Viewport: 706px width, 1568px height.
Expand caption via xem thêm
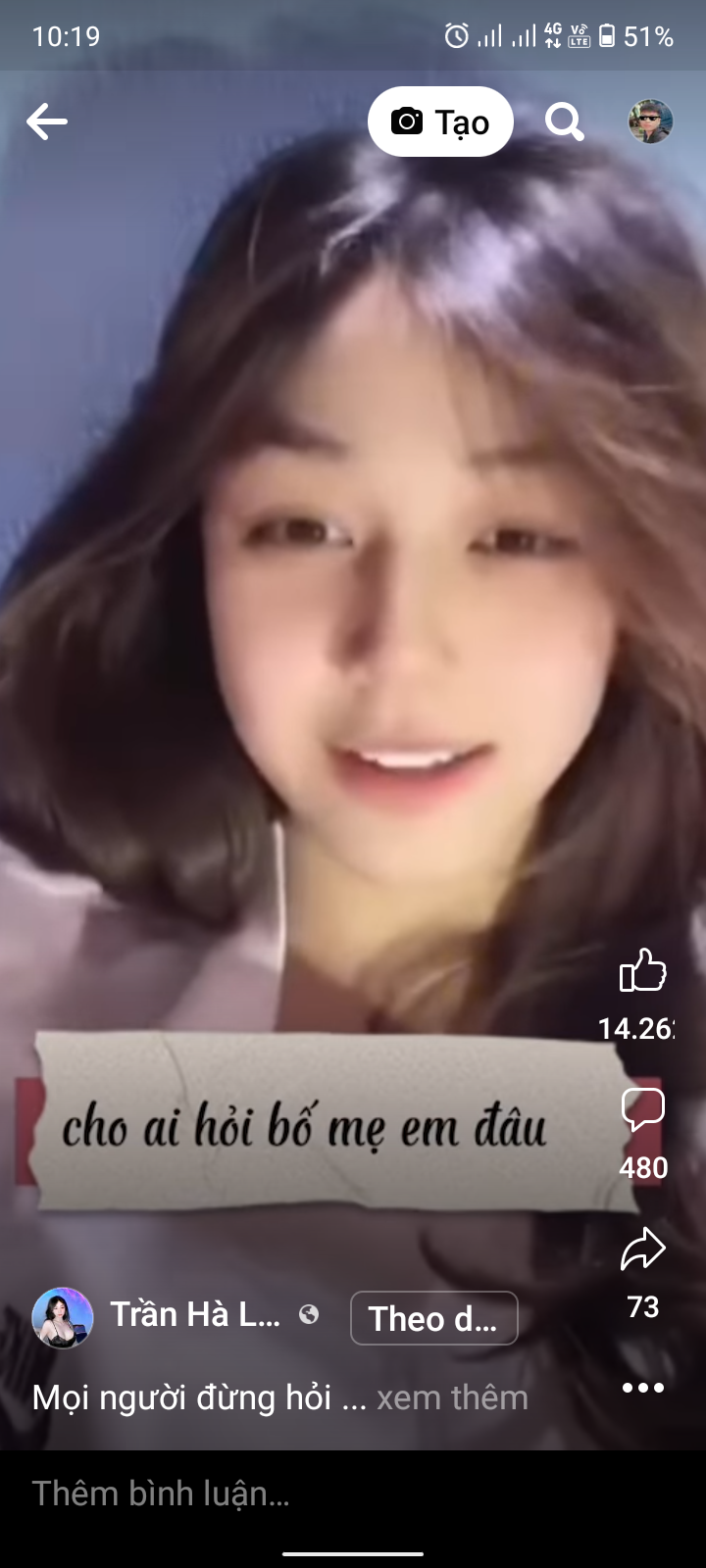[x=452, y=1397]
